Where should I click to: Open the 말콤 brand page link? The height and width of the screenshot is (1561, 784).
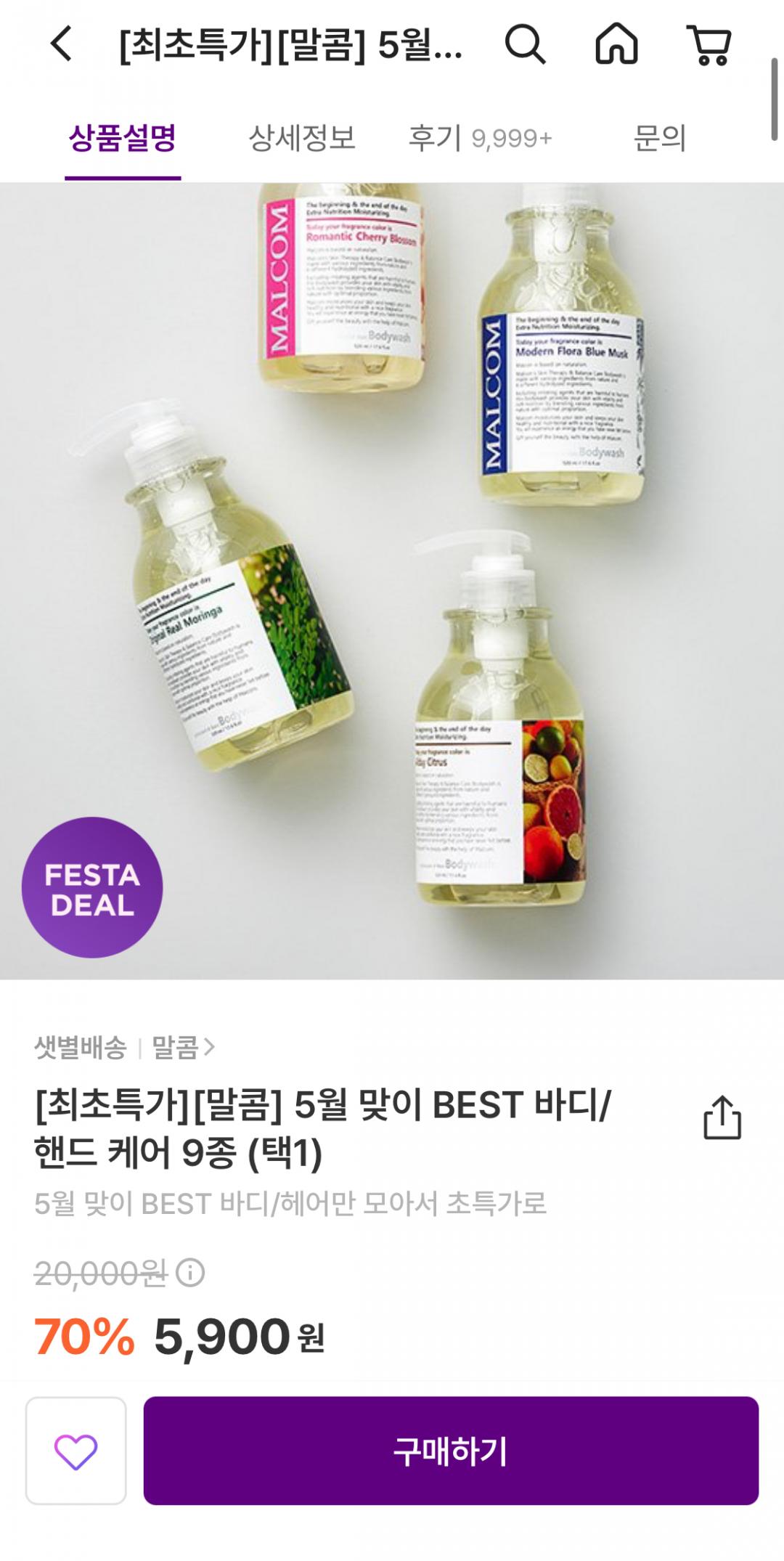(183, 1047)
